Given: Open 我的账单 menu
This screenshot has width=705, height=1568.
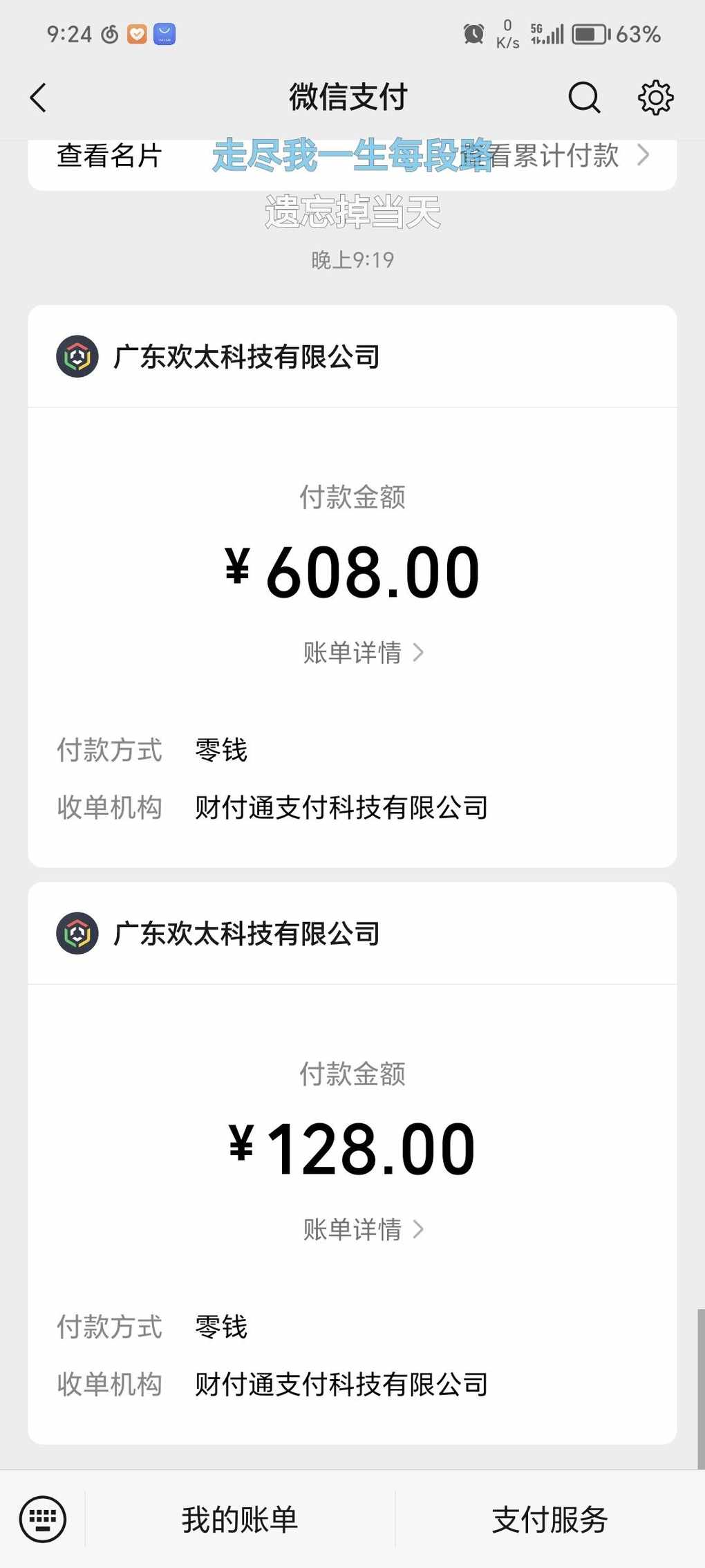Looking at the screenshot, I should click(x=240, y=1520).
